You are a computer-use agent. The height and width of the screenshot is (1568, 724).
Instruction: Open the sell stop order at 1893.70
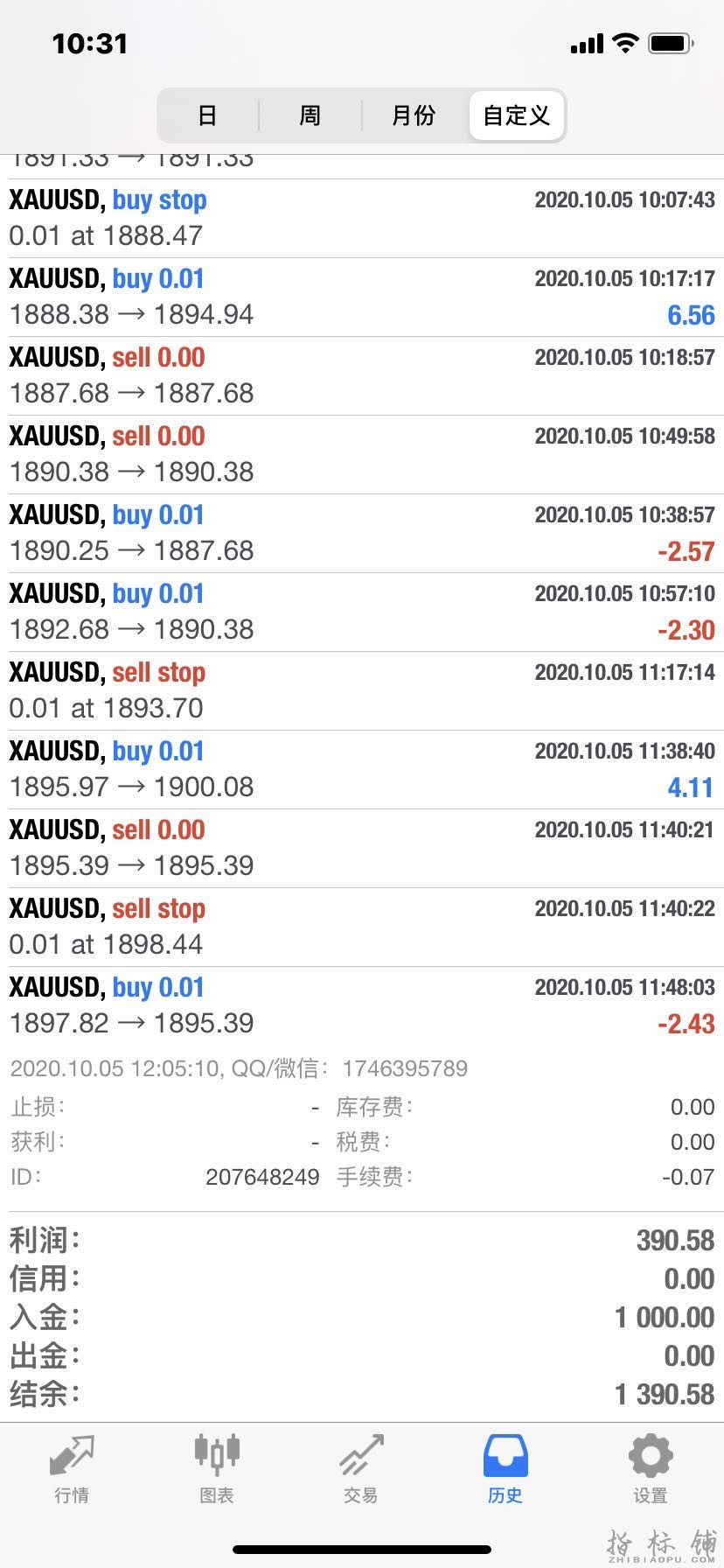coord(362,690)
